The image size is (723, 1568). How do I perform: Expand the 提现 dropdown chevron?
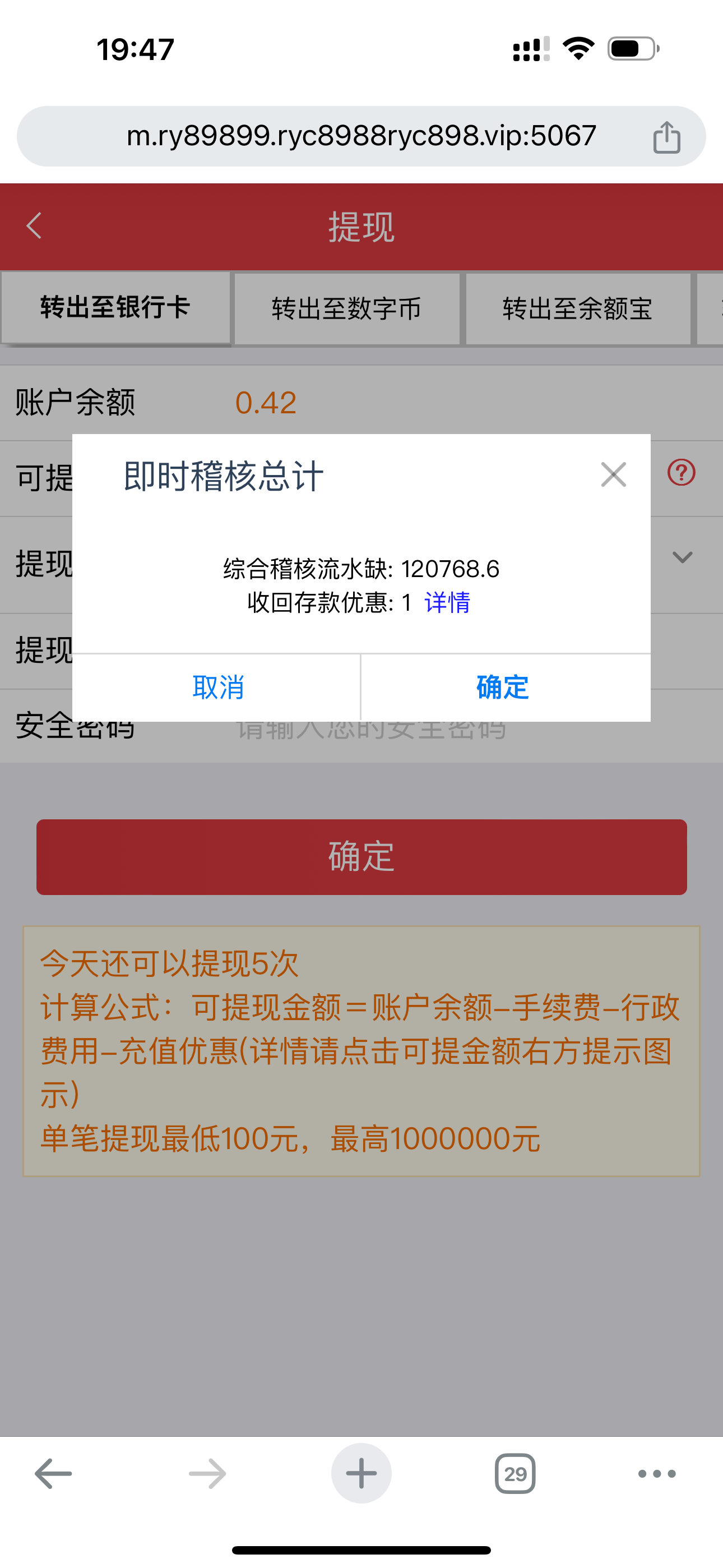(x=682, y=557)
